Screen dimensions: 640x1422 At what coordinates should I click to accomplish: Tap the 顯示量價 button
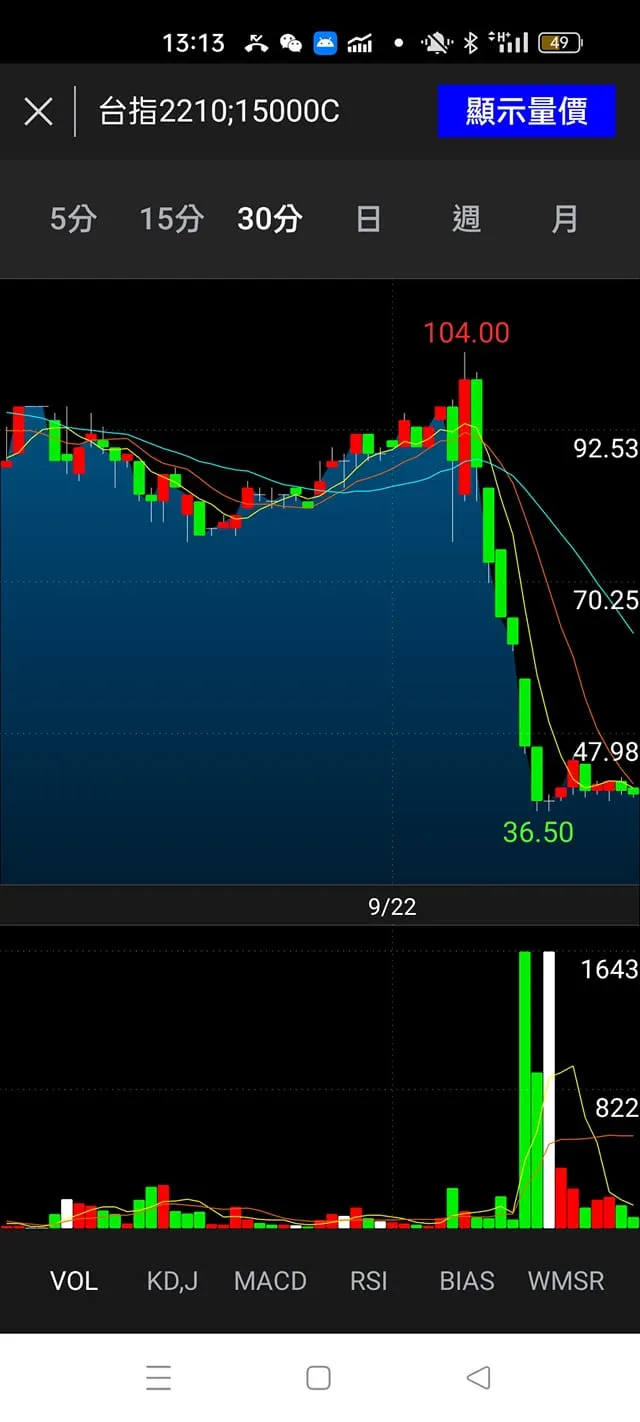pyautogui.click(x=526, y=111)
